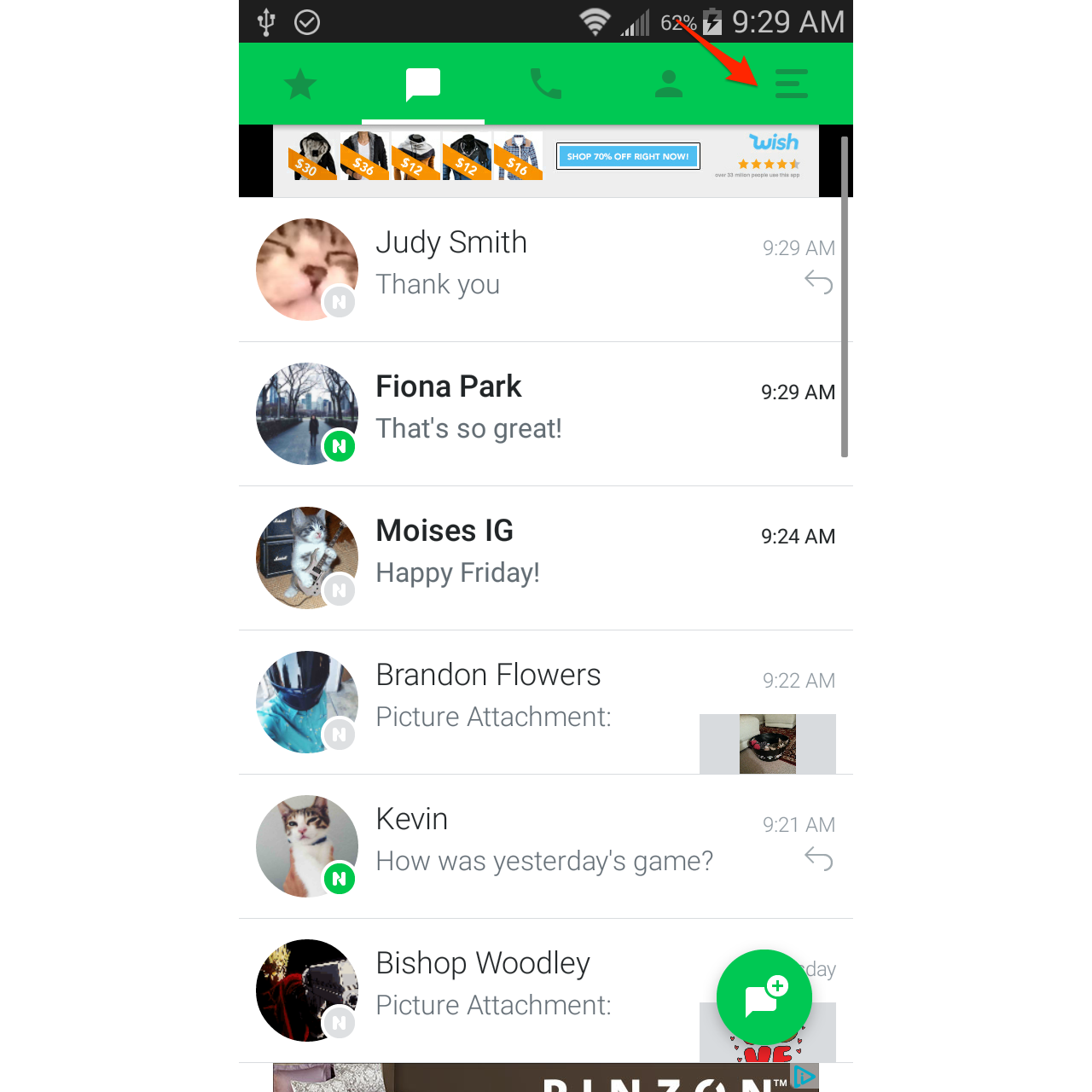The width and height of the screenshot is (1092, 1092).
Task: Switch to the Calls phone tab
Action: (x=546, y=84)
